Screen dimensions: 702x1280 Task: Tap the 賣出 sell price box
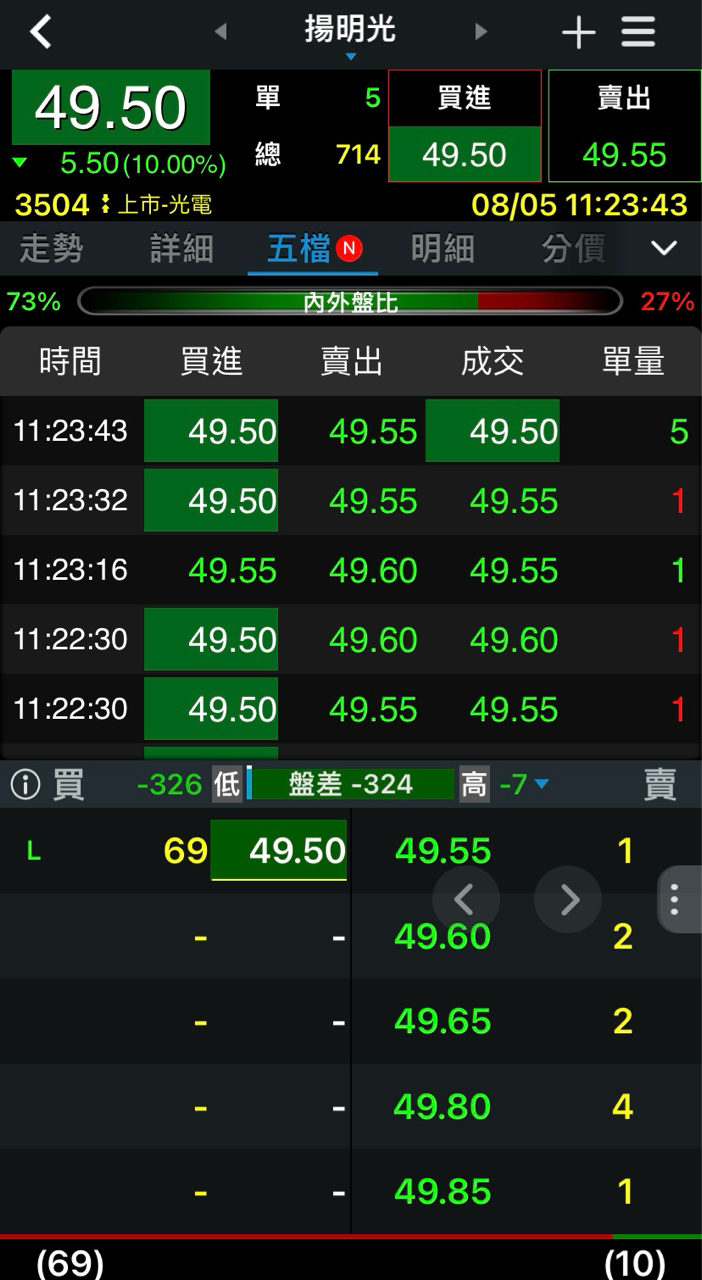tap(624, 126)
